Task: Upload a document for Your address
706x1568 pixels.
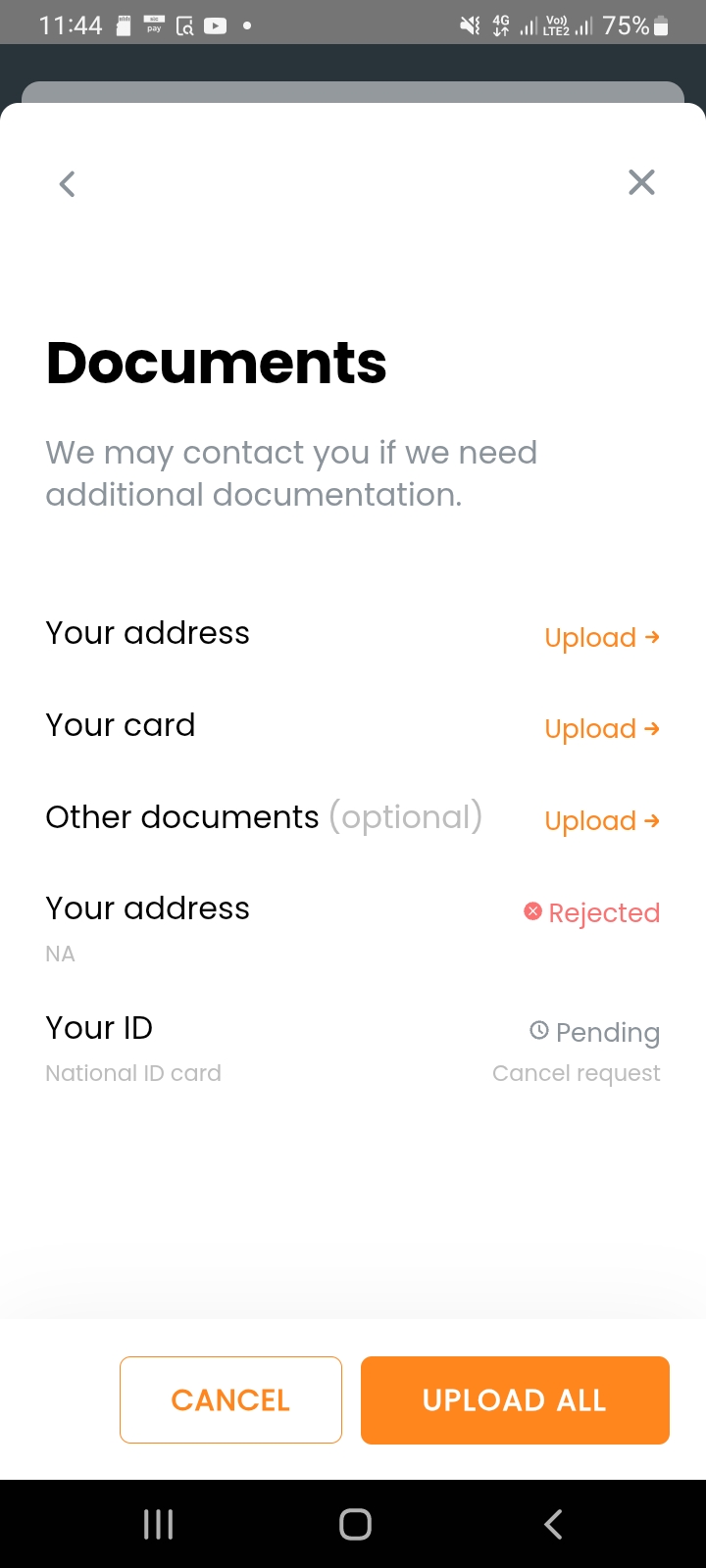Action: click(x=601, y=638)
